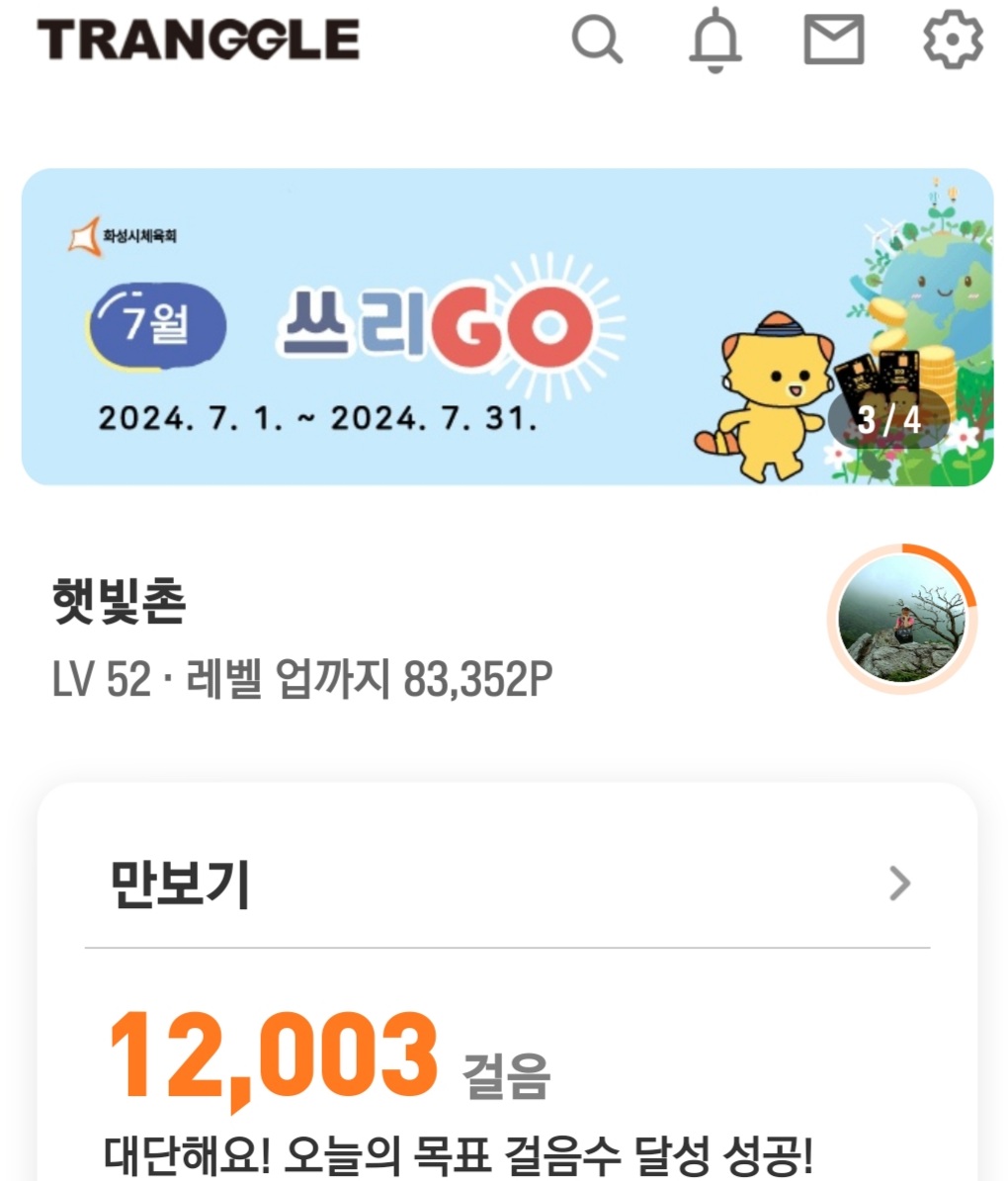Open the notifications bell

[x=714, y=41]
